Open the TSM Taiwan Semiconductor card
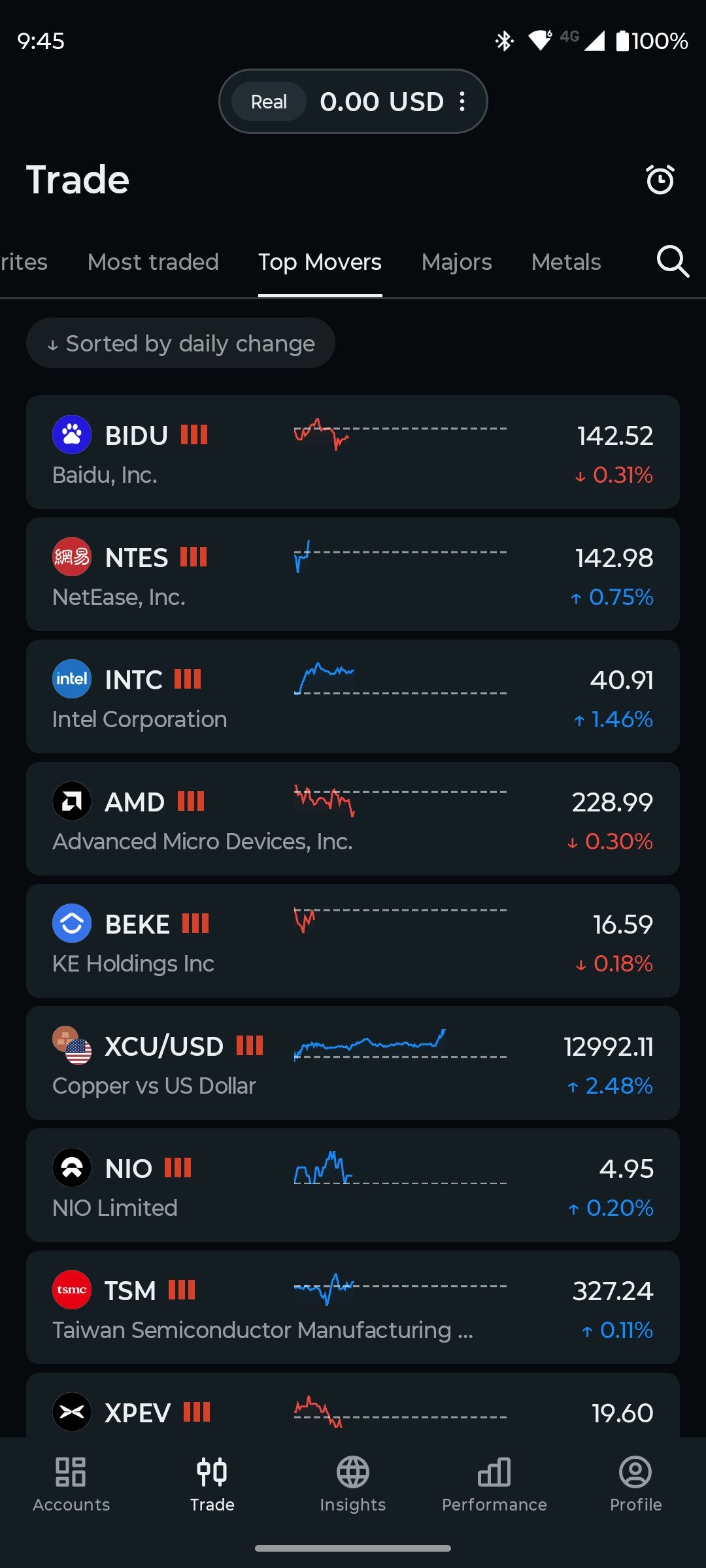The width and height of the screenshot is (706, 1568). (353, 1307)
